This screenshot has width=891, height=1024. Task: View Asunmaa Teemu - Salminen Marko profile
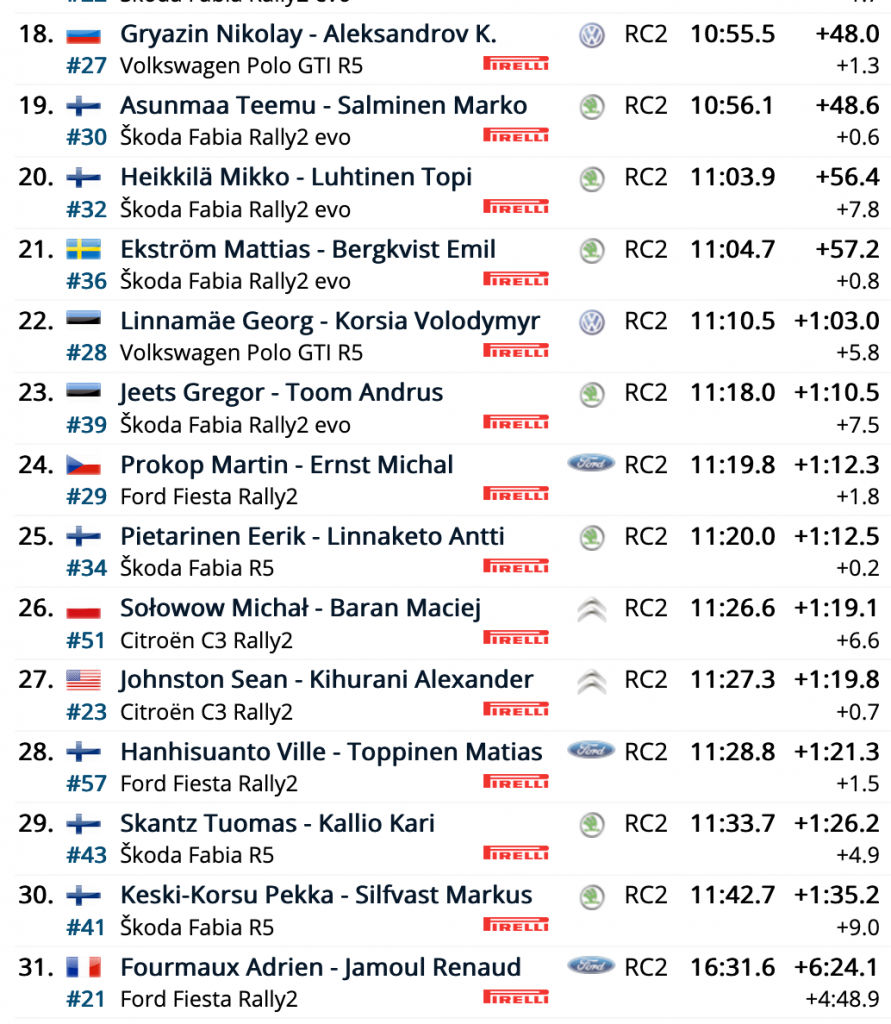[x=323, y=106]
